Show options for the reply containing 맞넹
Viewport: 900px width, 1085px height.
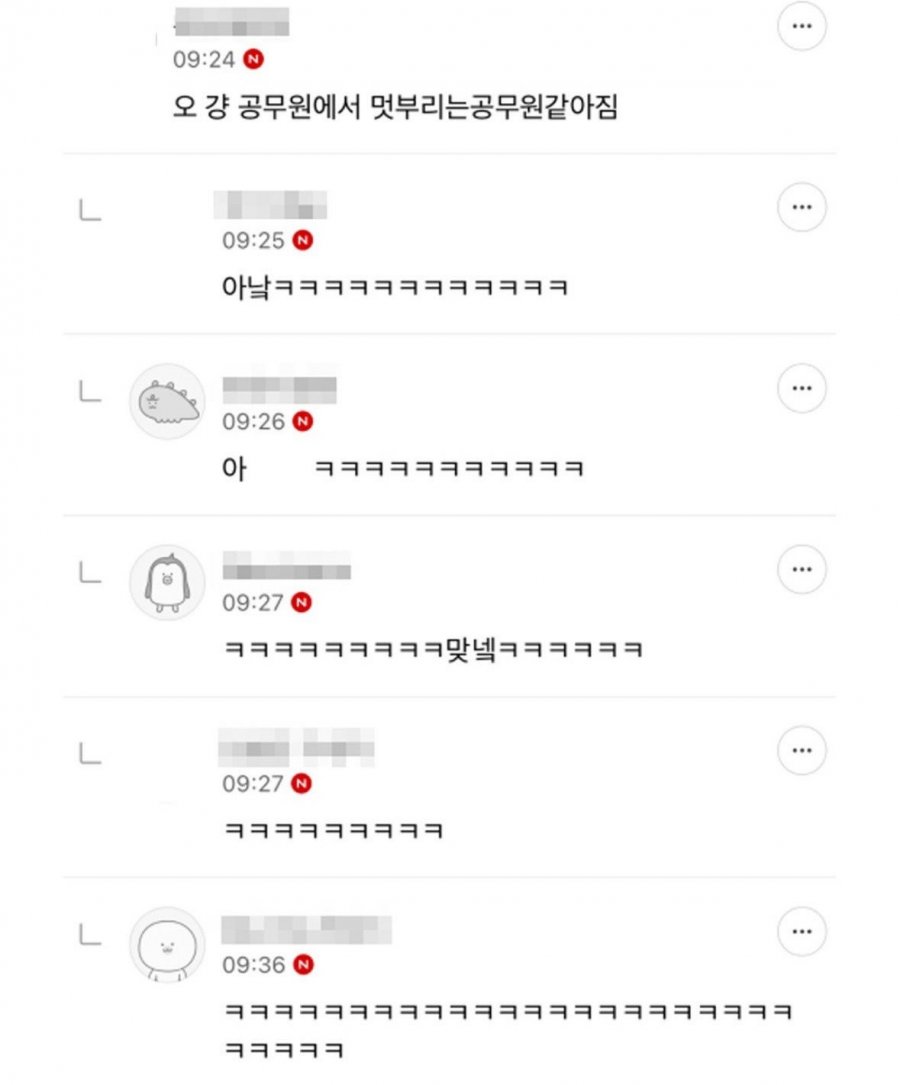tap(801, 569)
